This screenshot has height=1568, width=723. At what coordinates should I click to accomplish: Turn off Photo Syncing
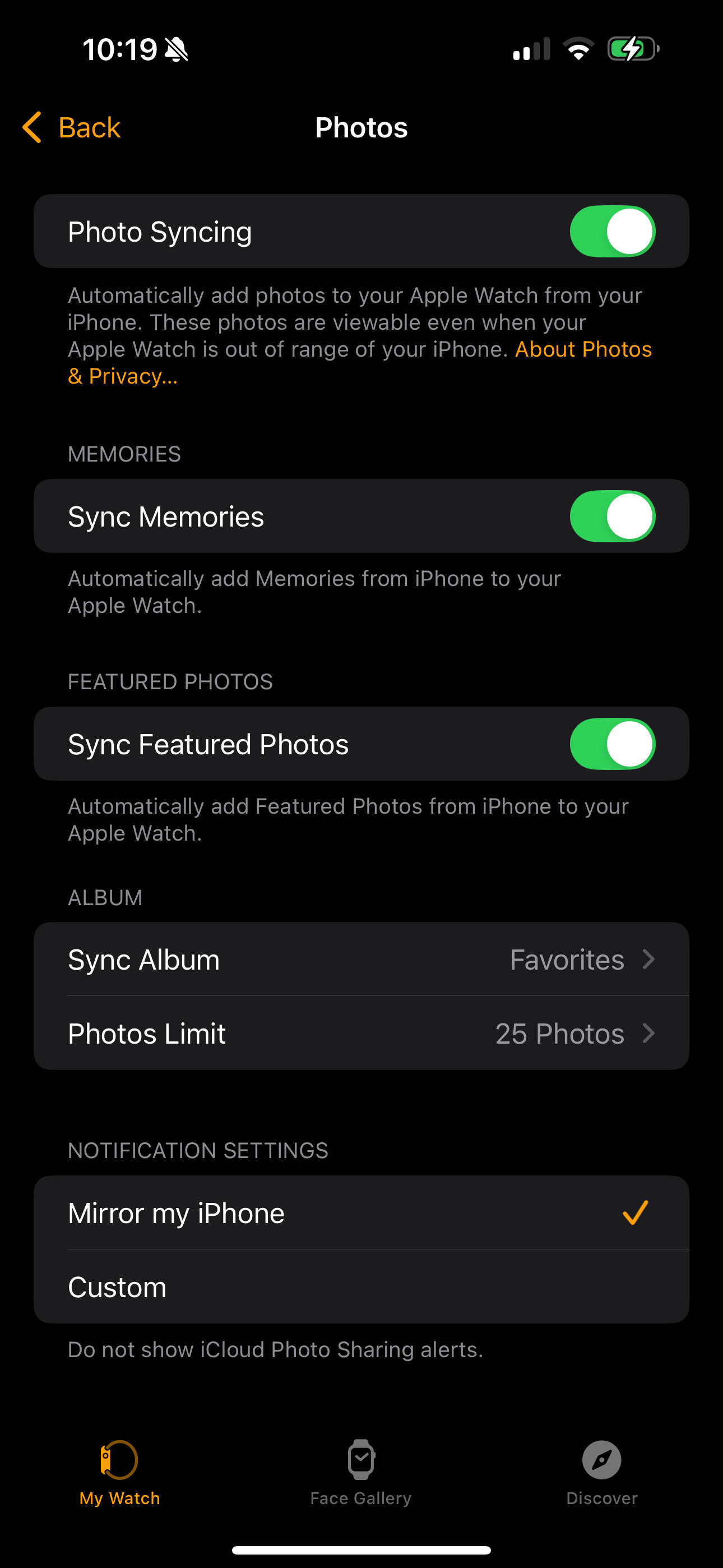pos(611,231)
